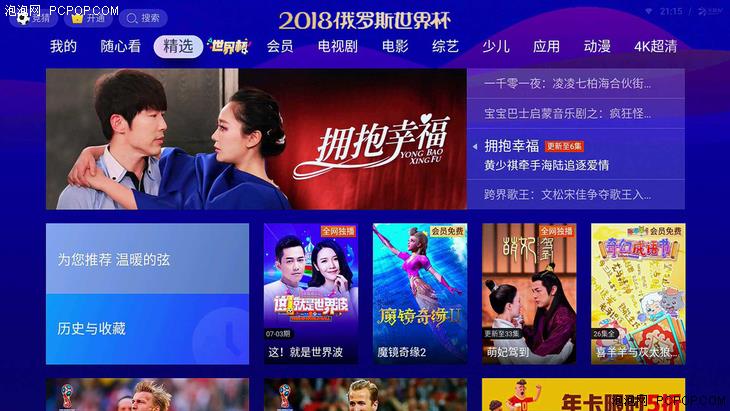Select 一千零一夜 from the featured list
Image resolution: width=730 pixels, height=411 pixels.
click(575, 83)
